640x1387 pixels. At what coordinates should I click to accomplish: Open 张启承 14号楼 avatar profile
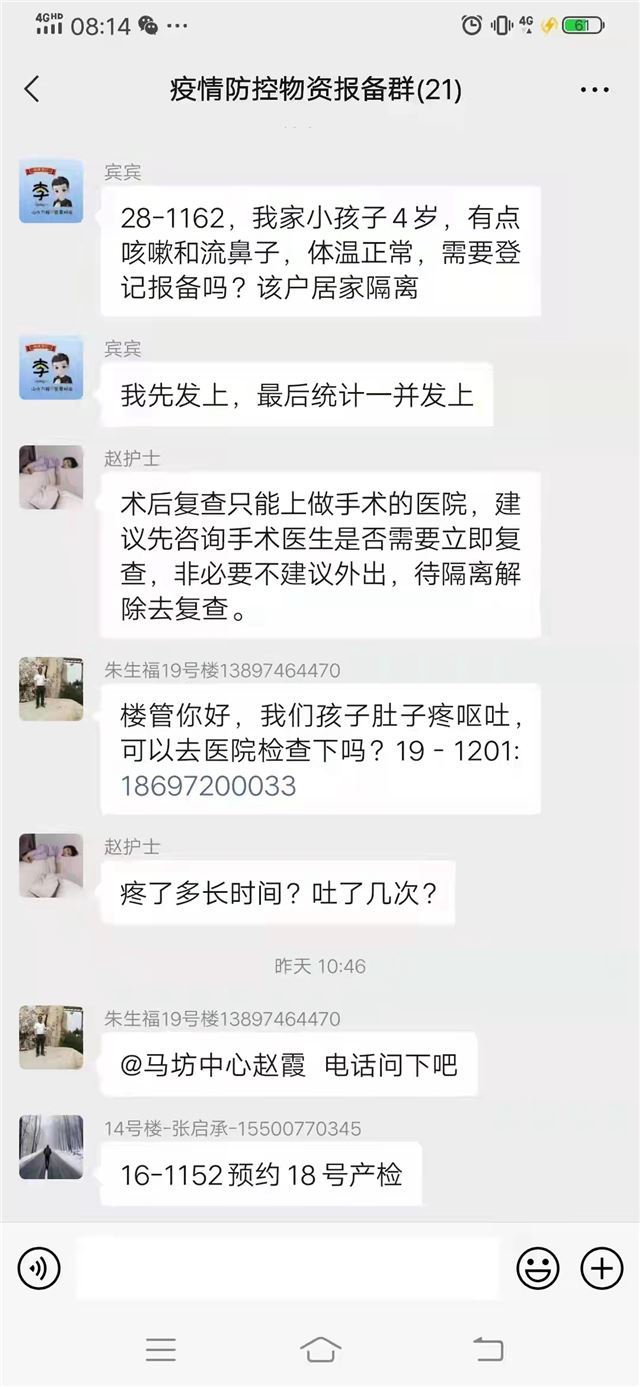click(51, 1147)
